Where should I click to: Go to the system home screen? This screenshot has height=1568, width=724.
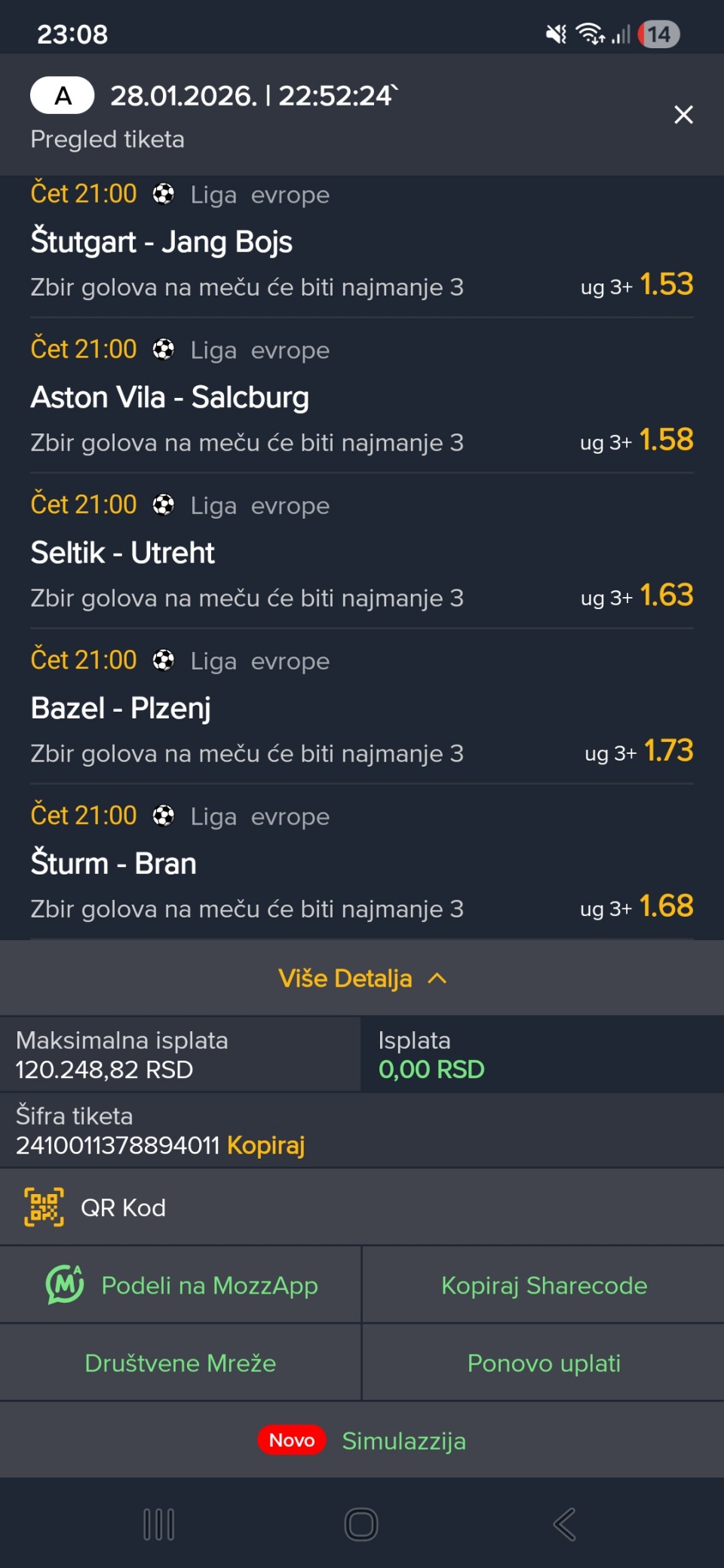pyautogui.click(x=361, y=1524)
